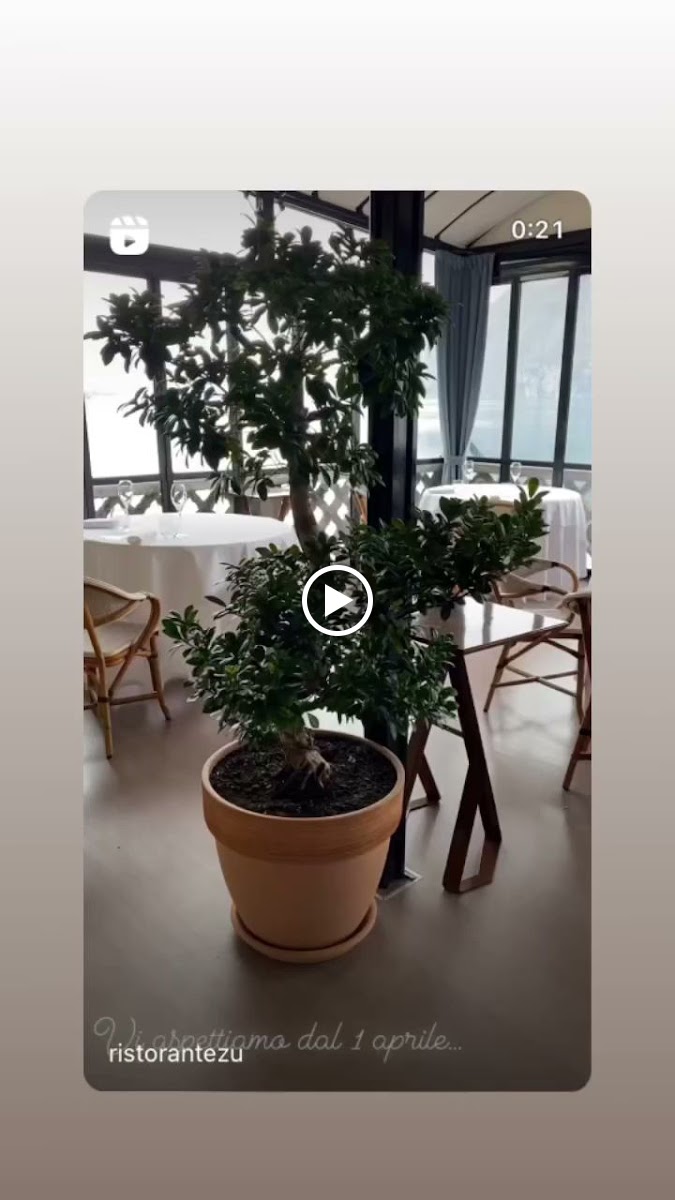Image resolution: width=675 pixels, height=1200 pixels.
Task: Open the ristorantezu profile name
Action: [x=175, y=1053]
